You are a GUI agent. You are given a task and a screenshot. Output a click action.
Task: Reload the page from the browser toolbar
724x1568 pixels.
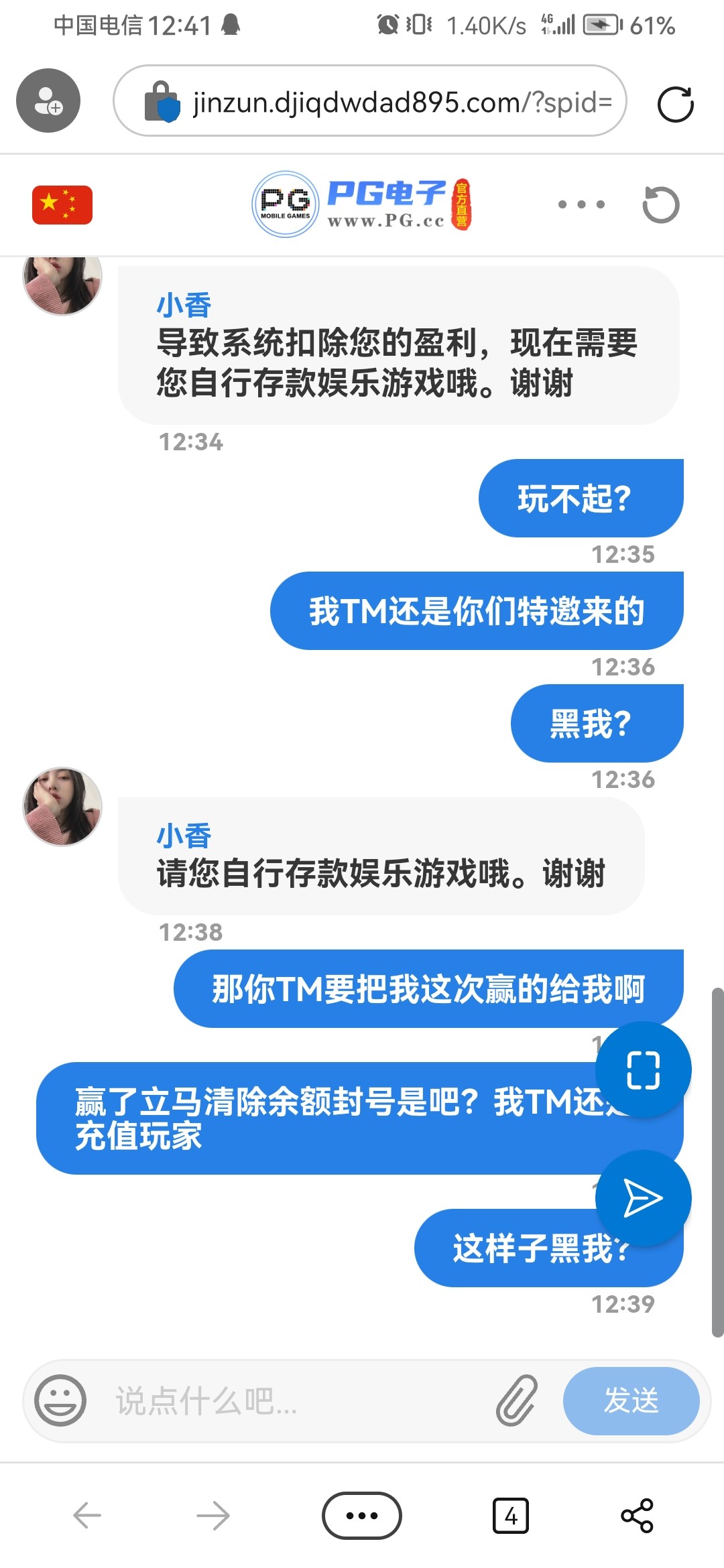tap(675, 104)
